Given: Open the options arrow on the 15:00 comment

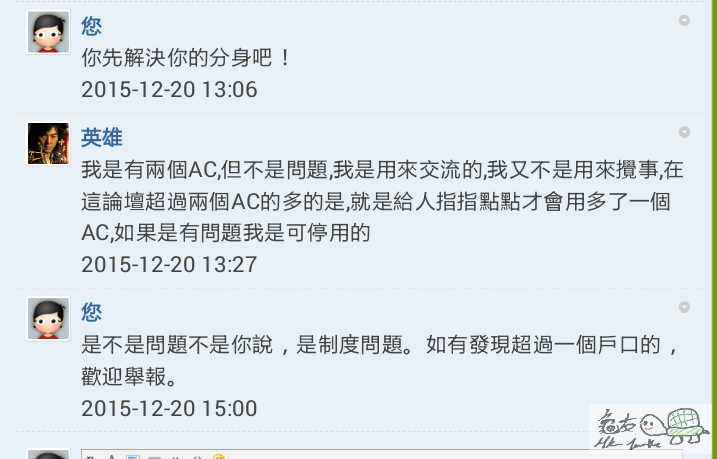Looking at the screenshot, I should click(684, 307).
